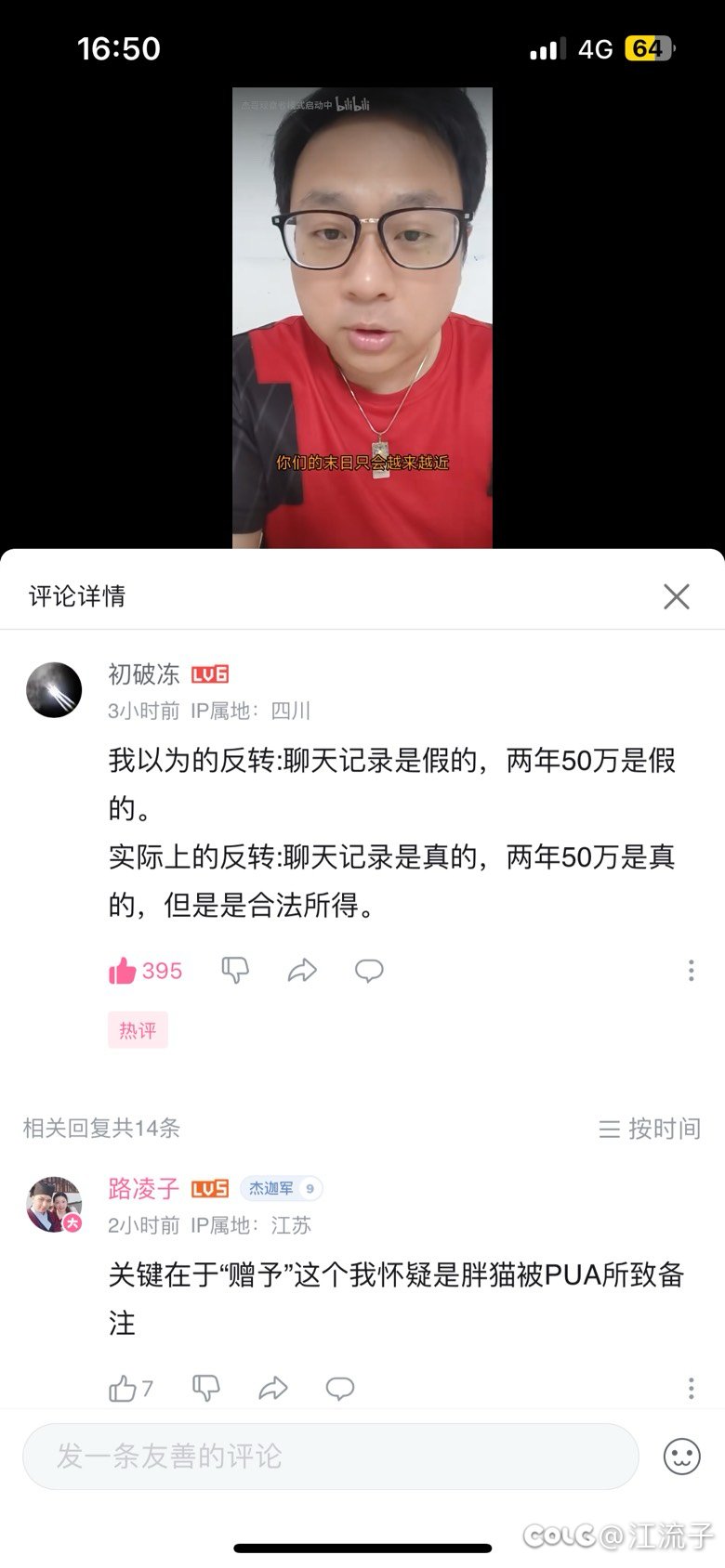
Task: Like 路凌子's reply
Action: click(x=131, y=1389)
